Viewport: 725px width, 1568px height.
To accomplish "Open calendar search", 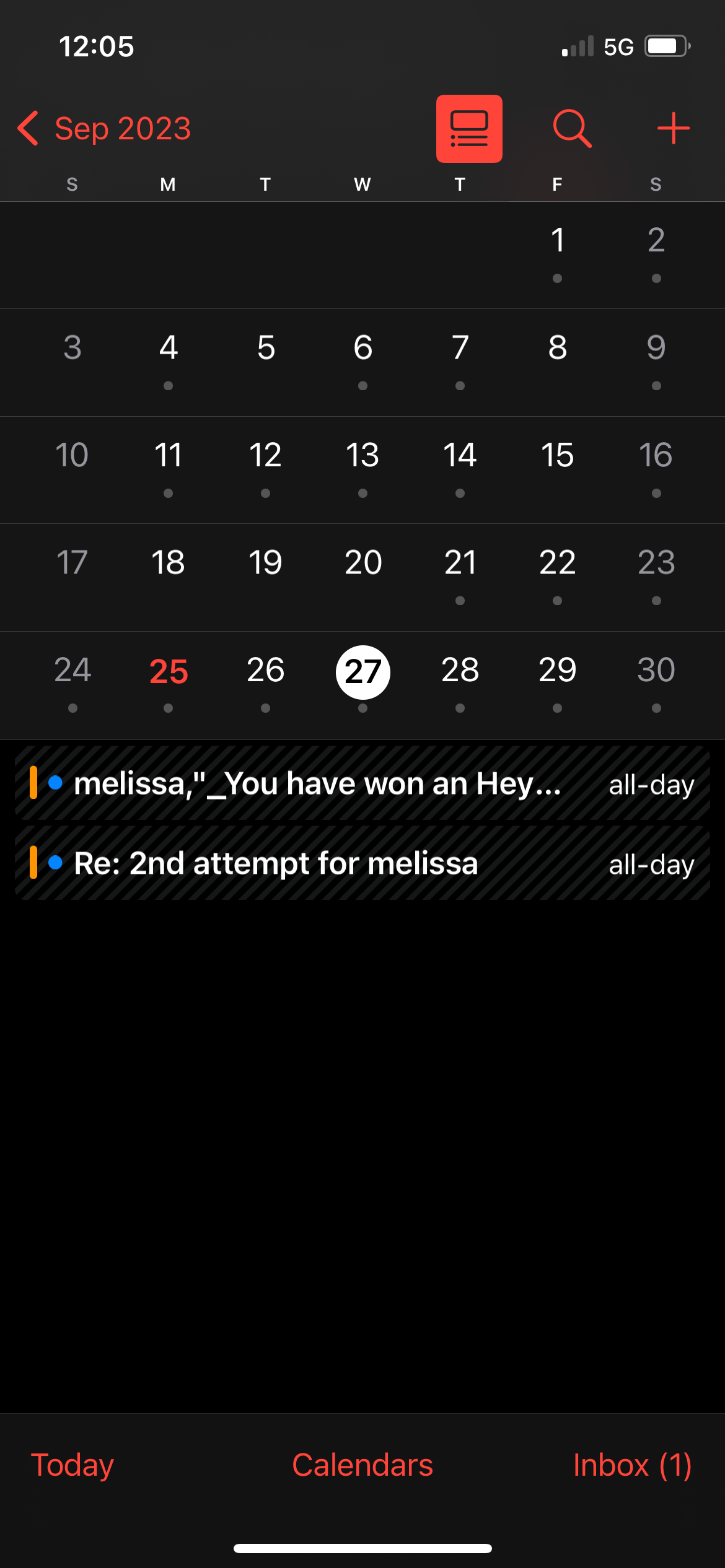I will click(571, 129).
